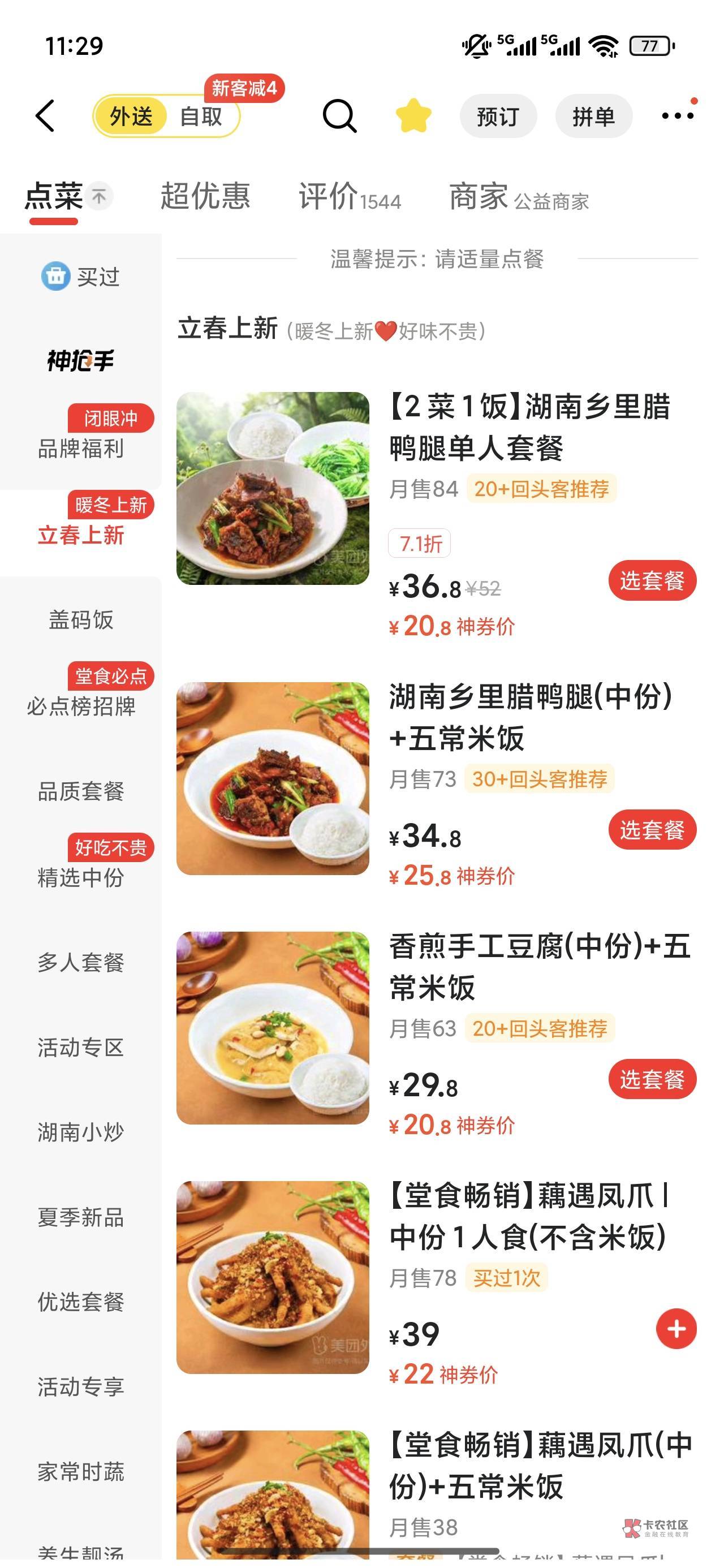Start a 拼单 group order
Image resolution: width=724 pixels, height=1568 pixels.
(x=593, y=117)
